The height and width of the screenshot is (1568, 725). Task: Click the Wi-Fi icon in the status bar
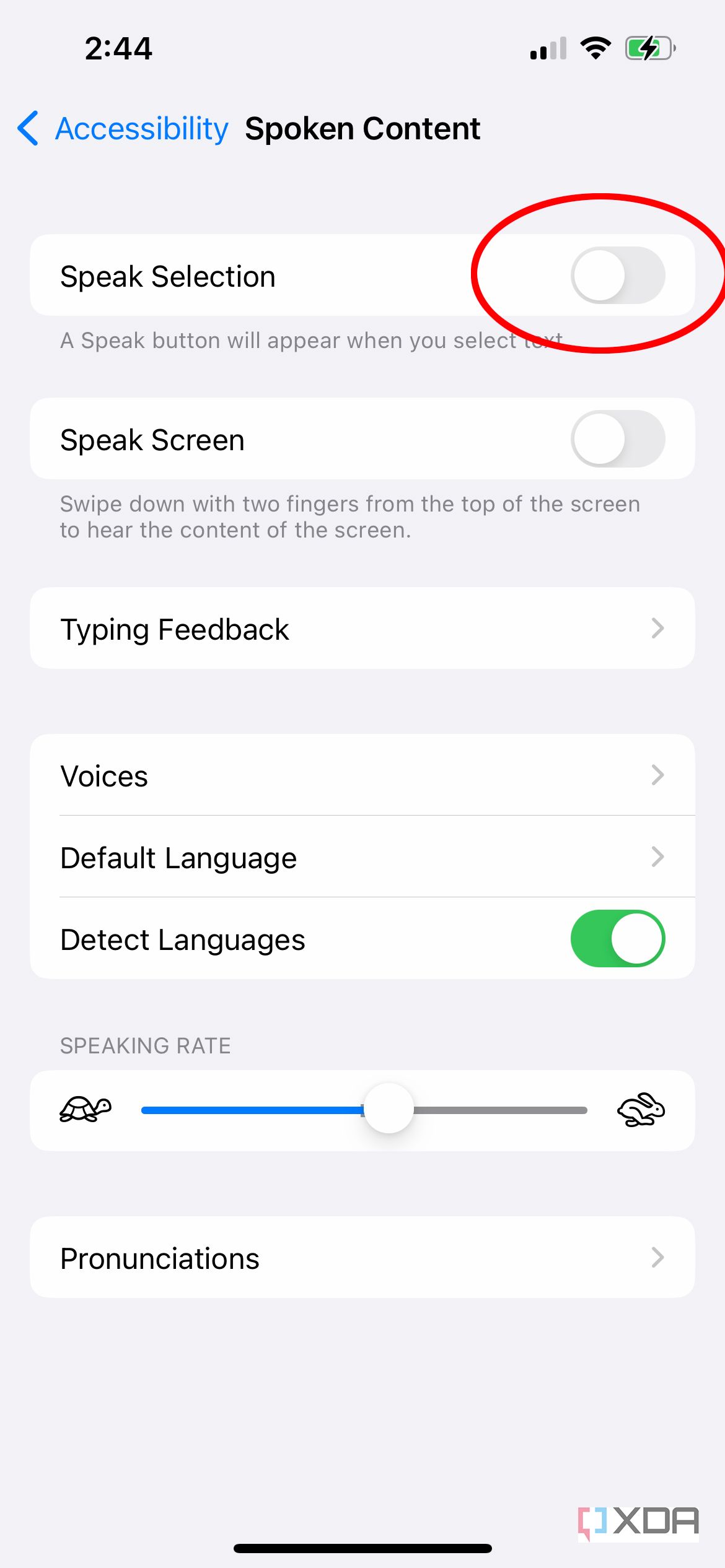(x=595, y=47)
